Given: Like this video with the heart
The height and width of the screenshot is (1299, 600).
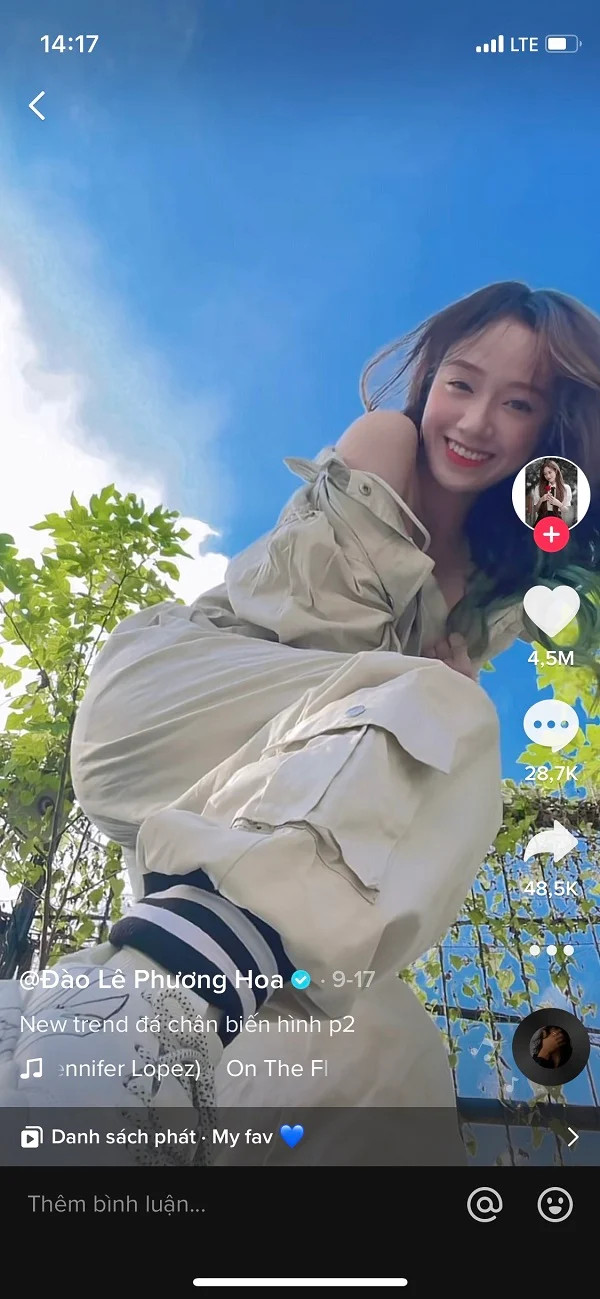Looking at the screenshot, I should tap(551, 611).
